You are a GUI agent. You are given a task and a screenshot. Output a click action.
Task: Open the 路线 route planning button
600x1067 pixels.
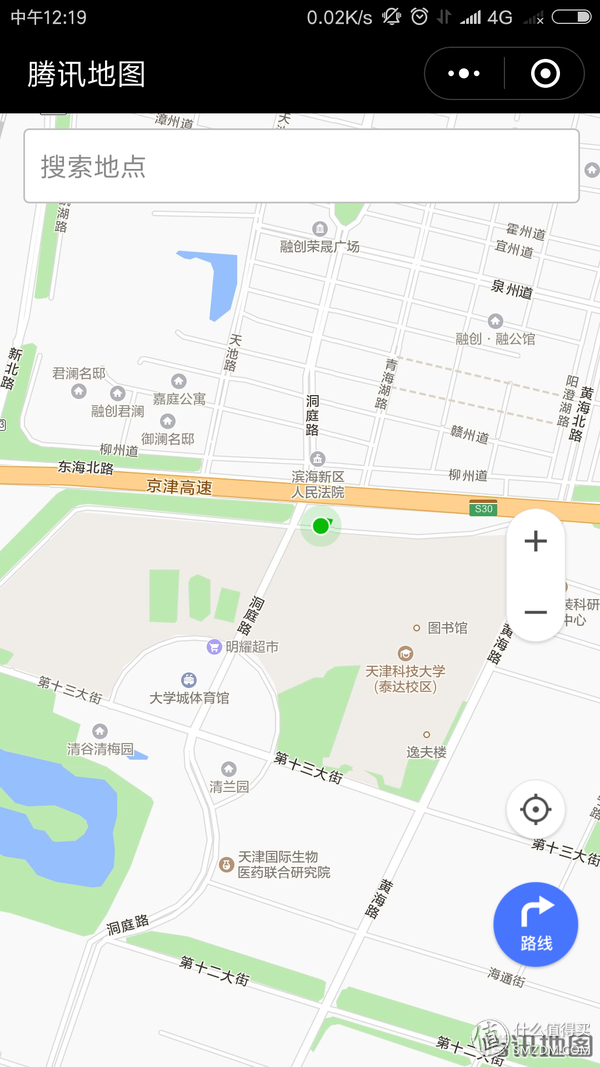point(536,924)
